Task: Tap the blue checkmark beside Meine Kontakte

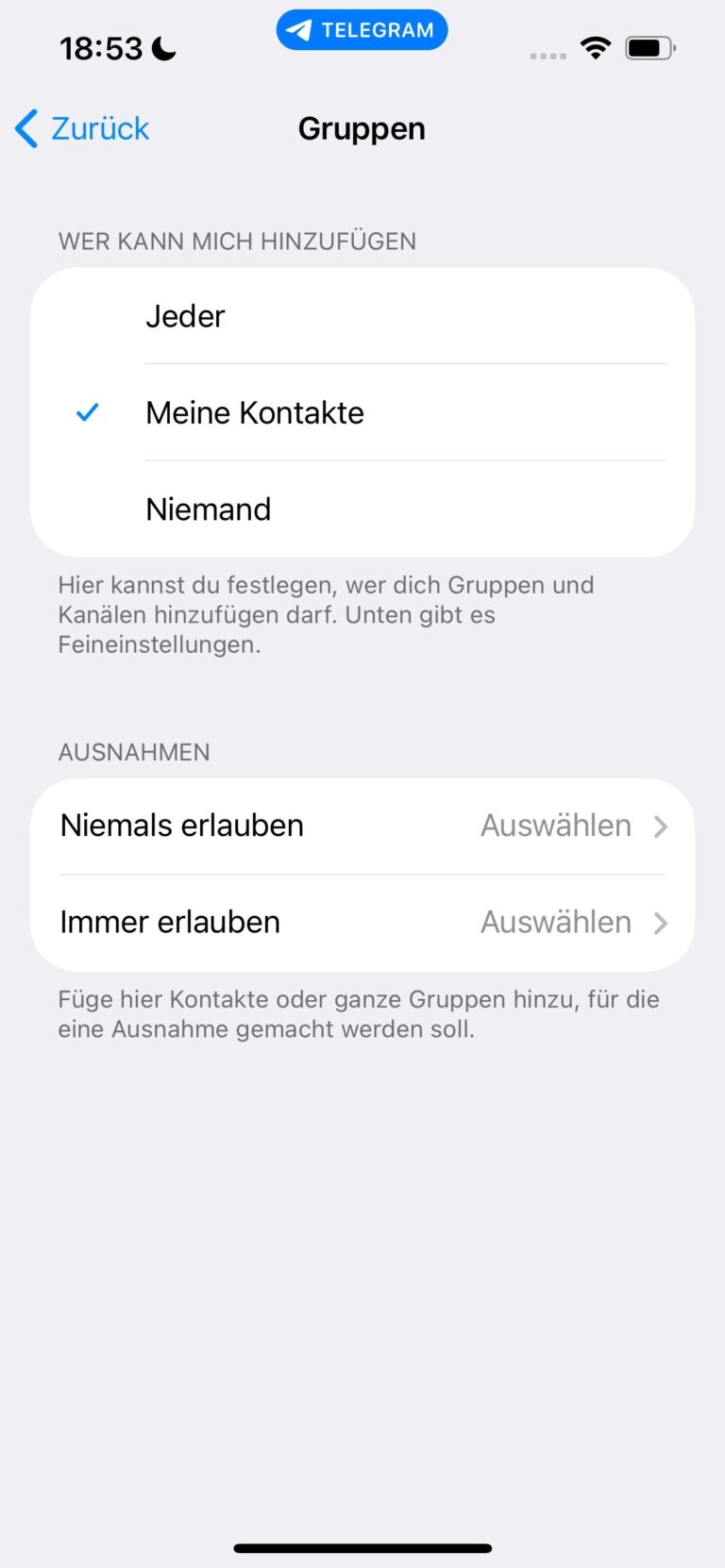Action: click(88, 411)
